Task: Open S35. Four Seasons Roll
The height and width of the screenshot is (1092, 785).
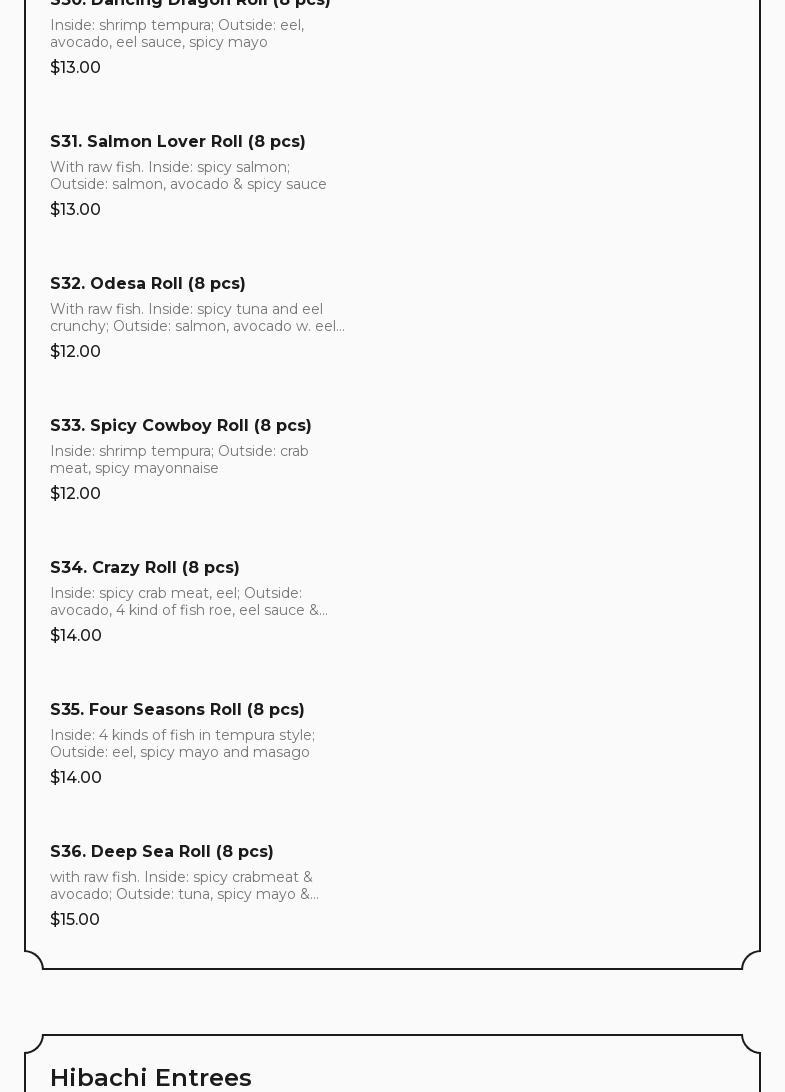Action: 177,710
